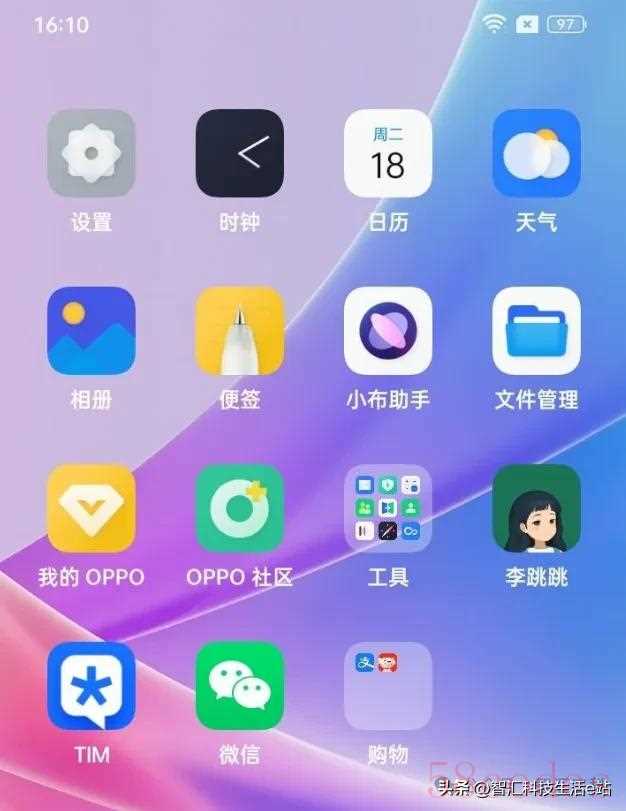Open the OPPO 社区 community app
Viewport: 626px width, 811px height.
coord(239,508)
